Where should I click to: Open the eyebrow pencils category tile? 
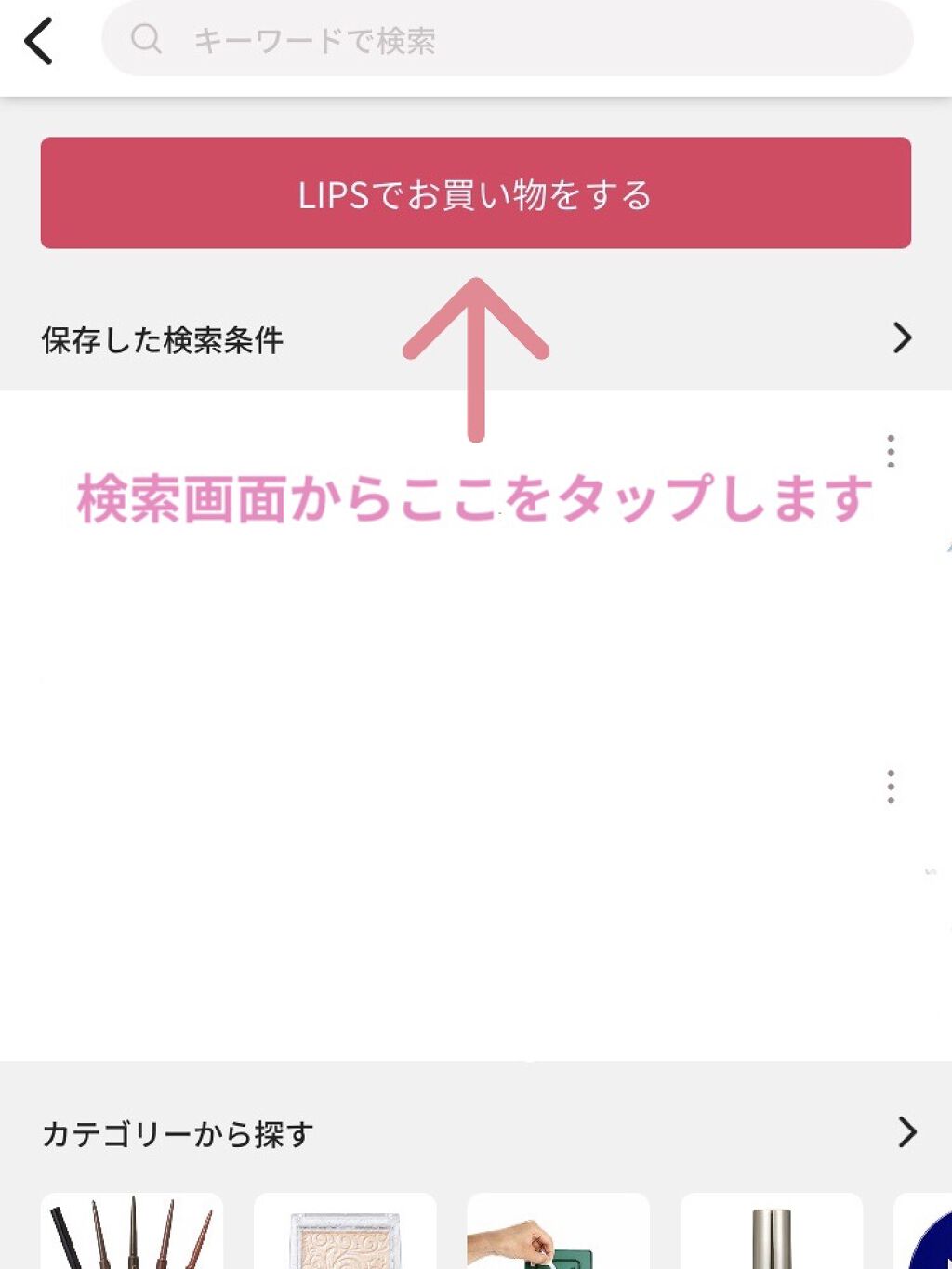[x=132, y=1232]
